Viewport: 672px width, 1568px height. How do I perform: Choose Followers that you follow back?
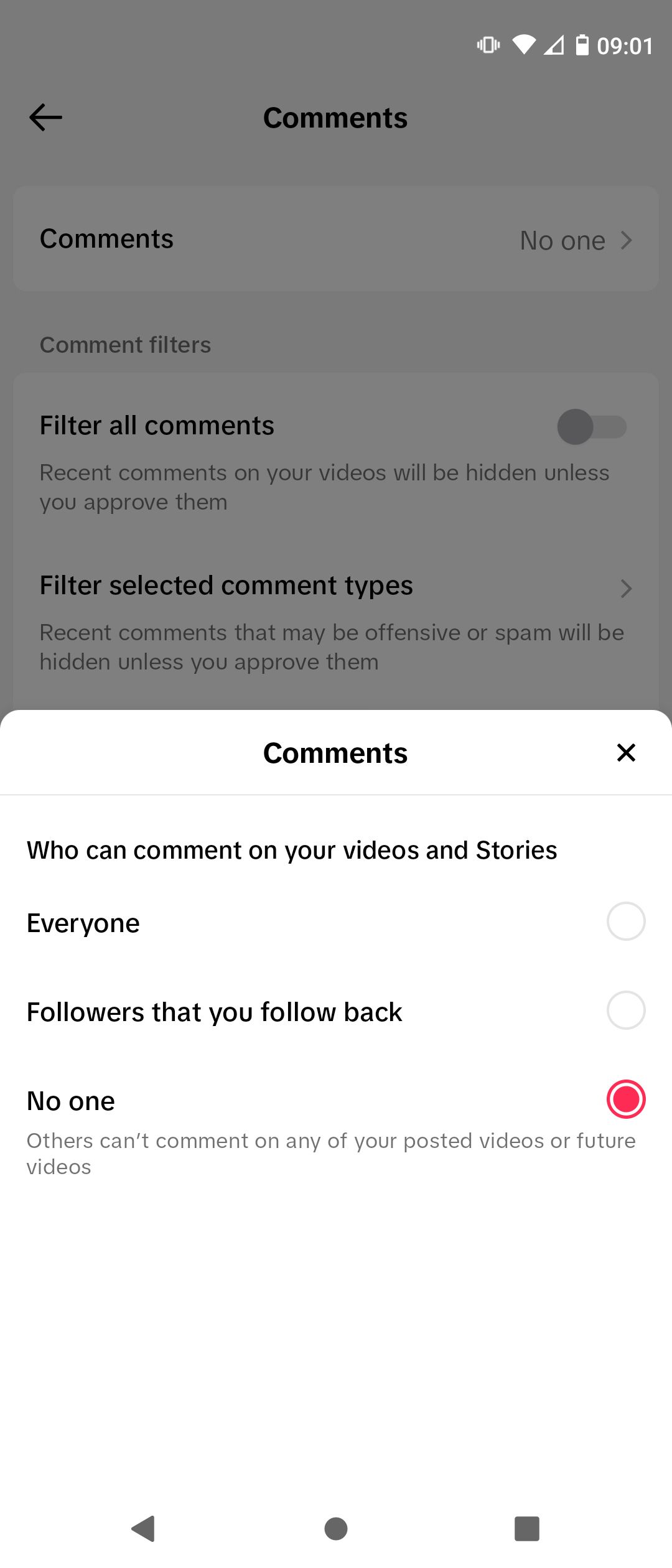pos(625,1010)
